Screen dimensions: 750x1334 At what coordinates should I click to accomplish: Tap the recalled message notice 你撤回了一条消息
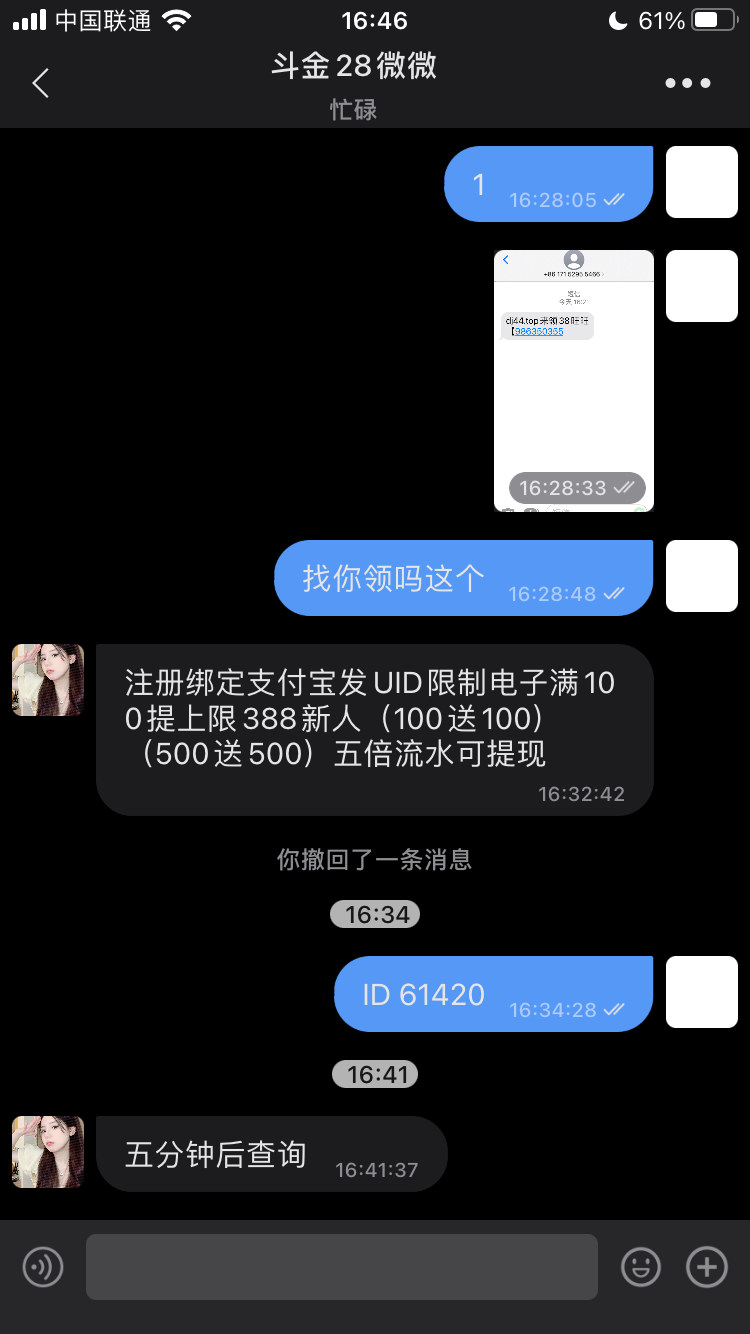point(375,860)
